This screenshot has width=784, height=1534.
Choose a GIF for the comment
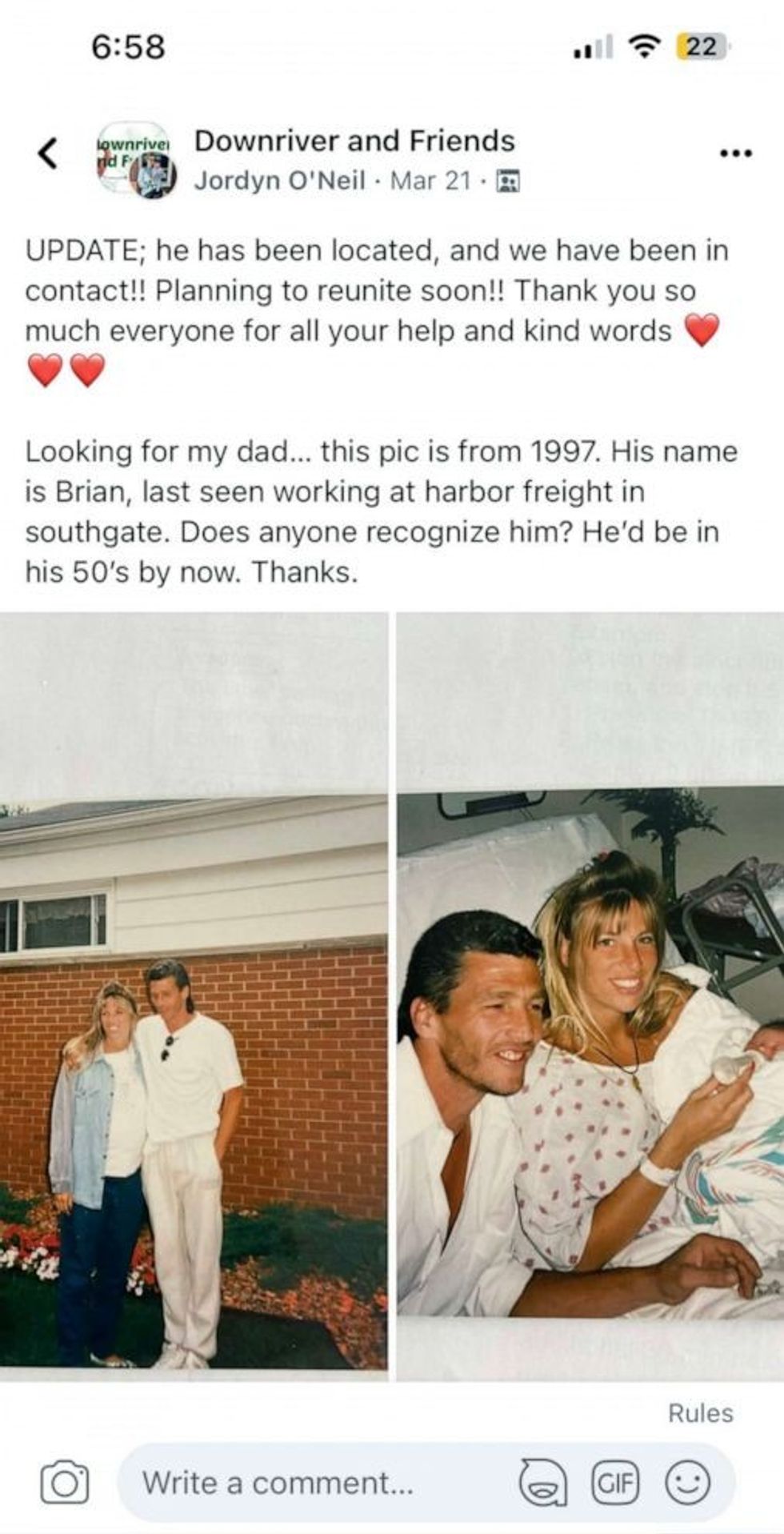(x=614, y=1483)
